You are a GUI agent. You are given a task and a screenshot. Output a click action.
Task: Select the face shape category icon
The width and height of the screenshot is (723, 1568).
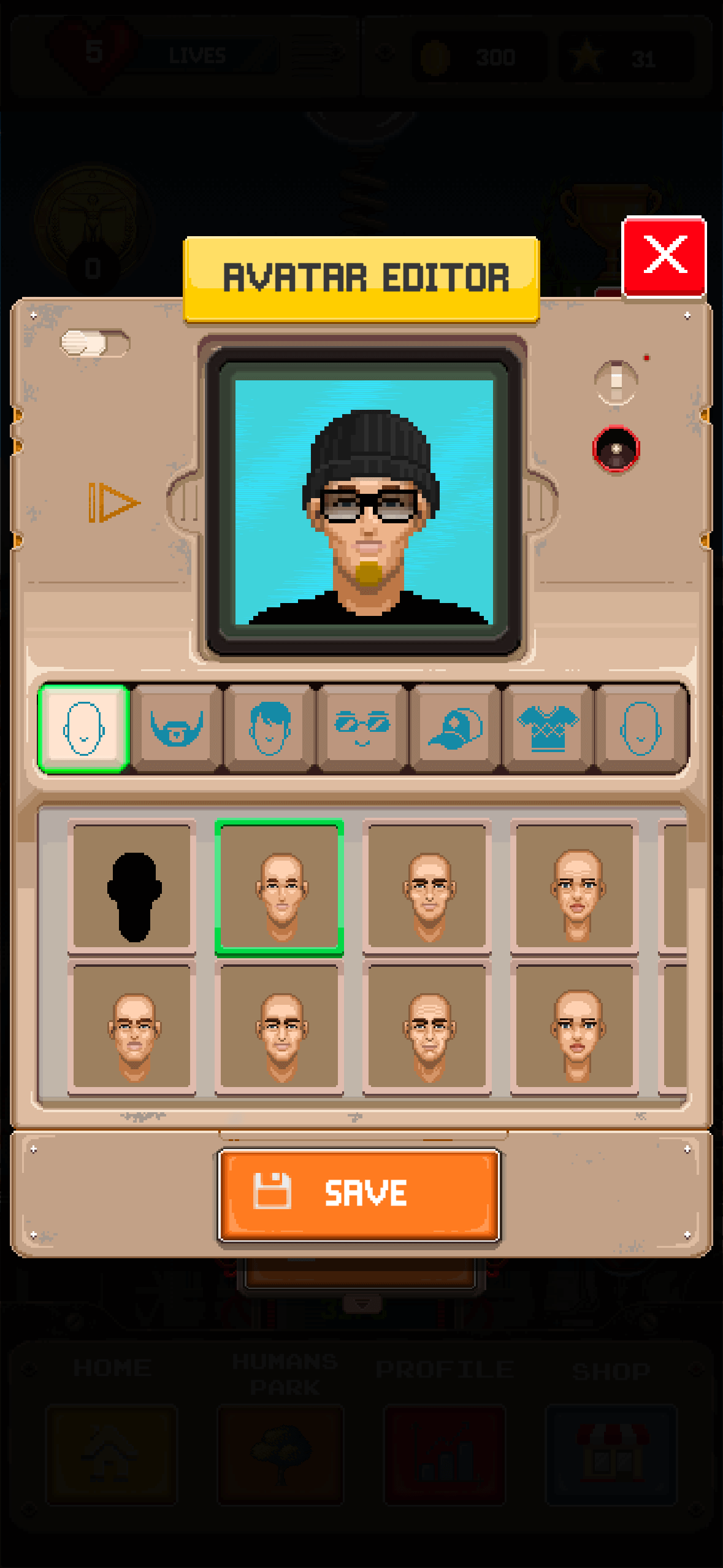pyautogui.click(x=84, y=730)
